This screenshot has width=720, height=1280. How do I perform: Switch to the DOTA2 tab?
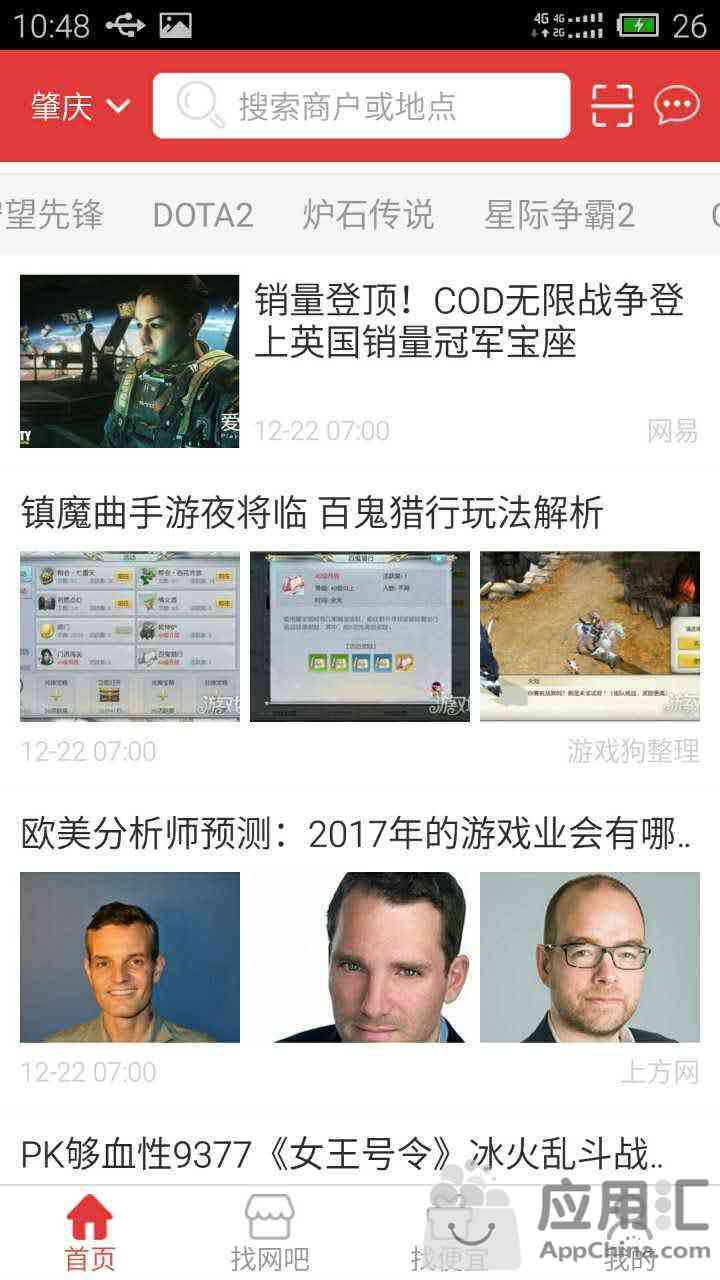click(202, 215)
